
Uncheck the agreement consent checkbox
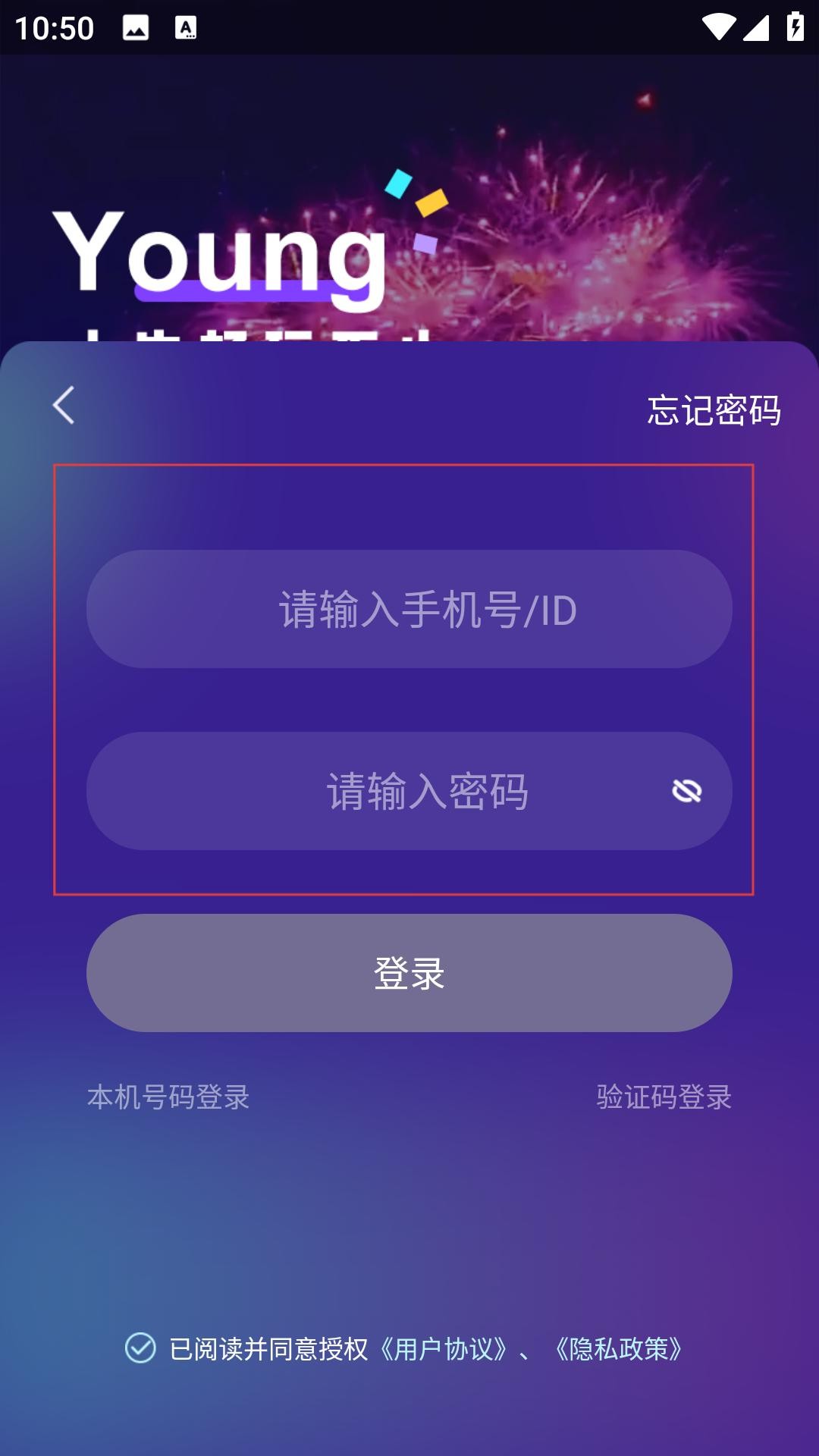(140, 1348)
